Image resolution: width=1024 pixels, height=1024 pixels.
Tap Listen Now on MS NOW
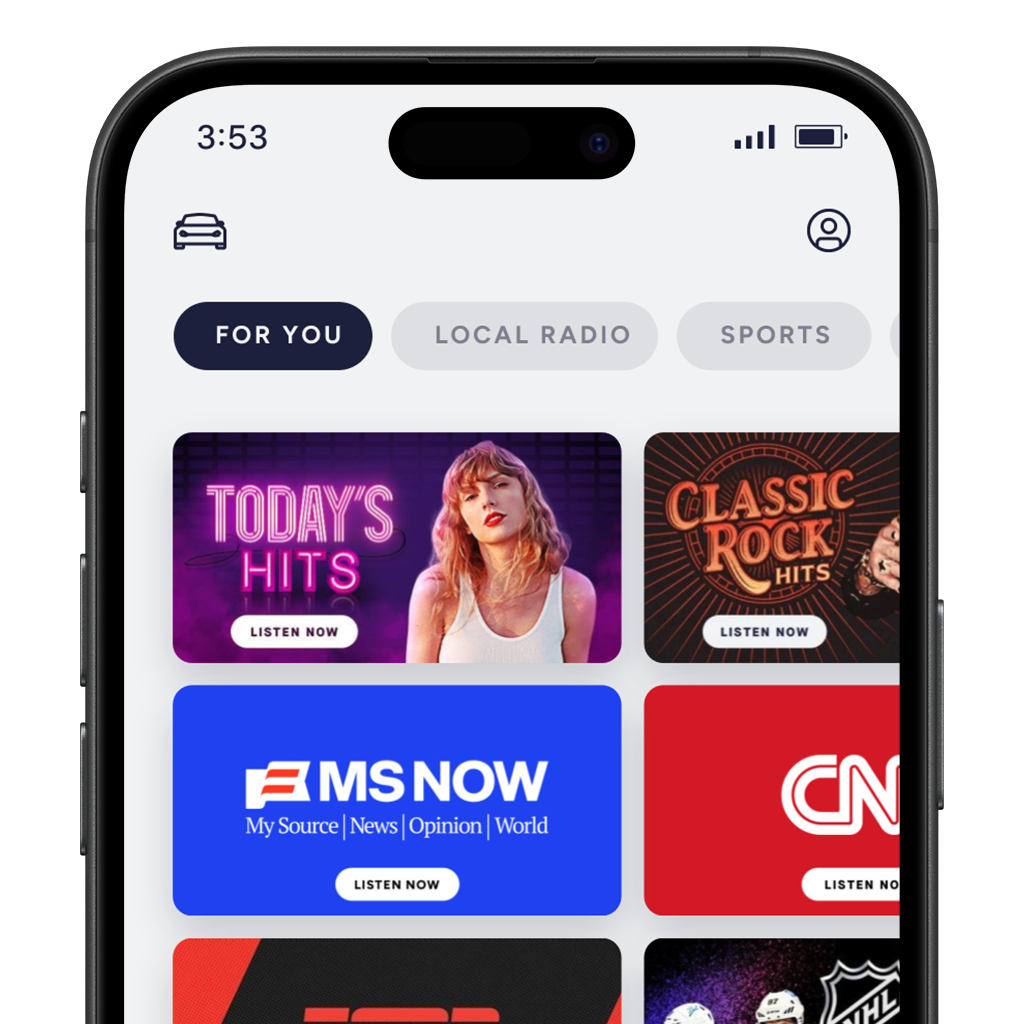[397, 884]
